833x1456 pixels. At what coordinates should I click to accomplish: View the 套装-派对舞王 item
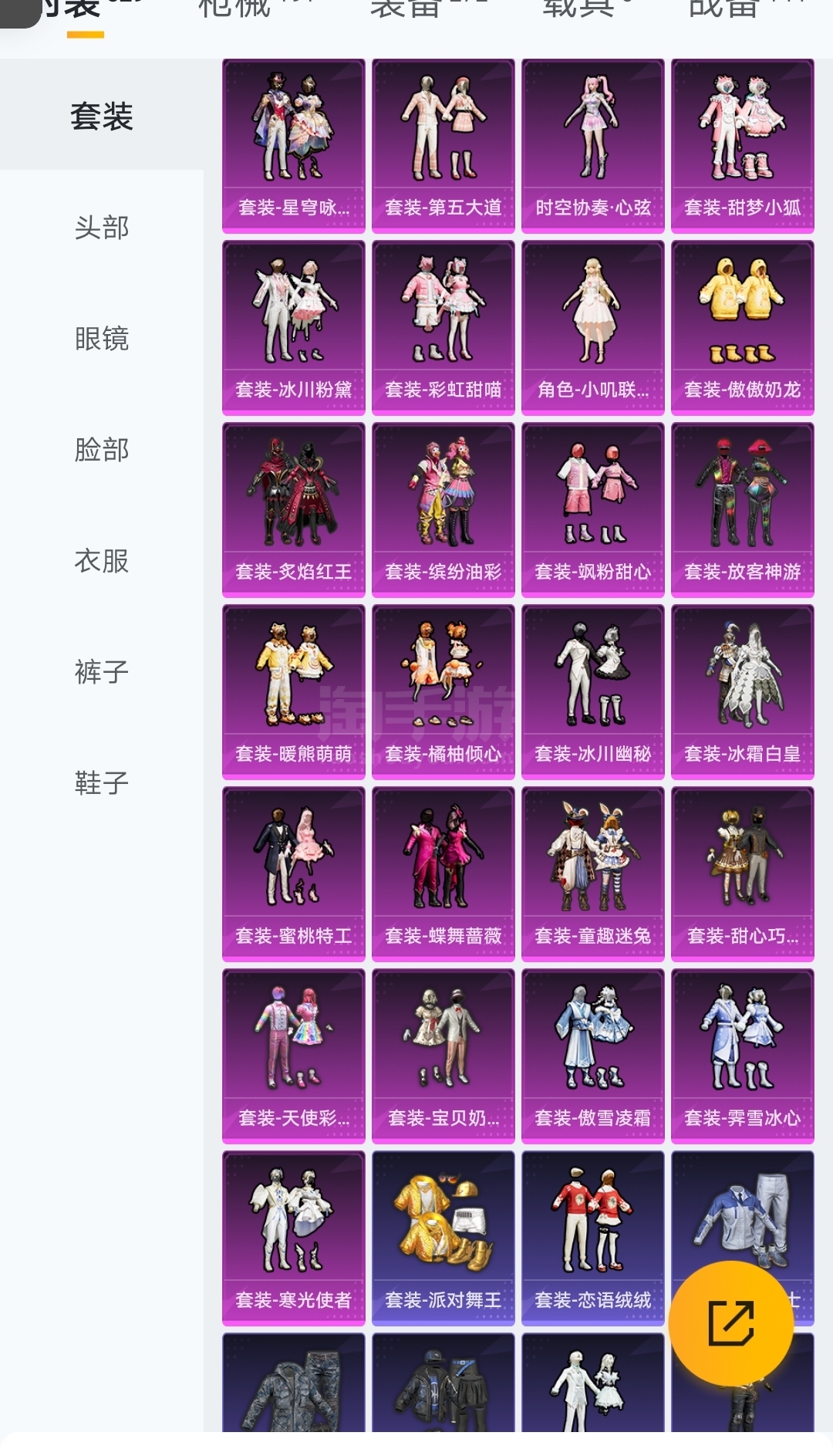pos(443,1238)
